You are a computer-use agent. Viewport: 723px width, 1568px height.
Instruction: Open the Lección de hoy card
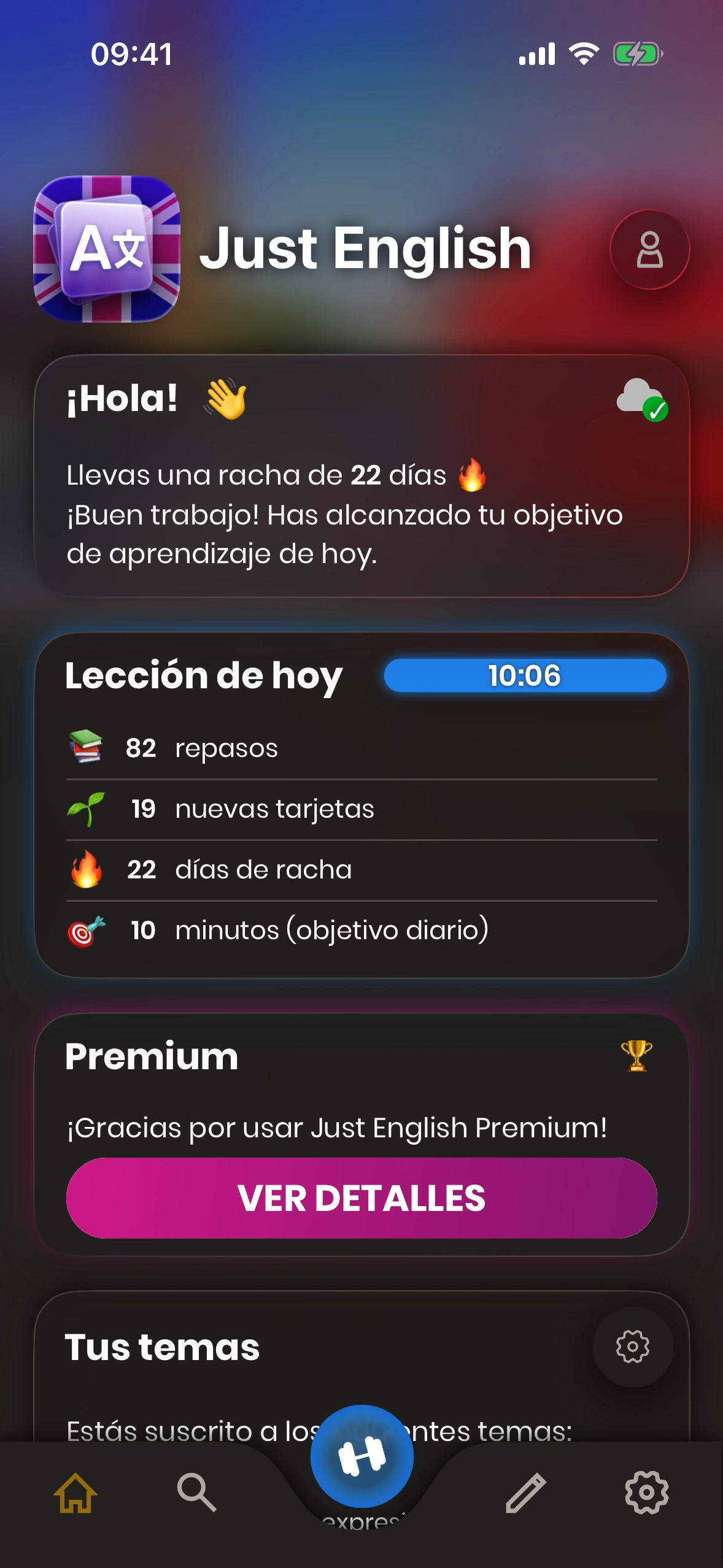[361, 805]
